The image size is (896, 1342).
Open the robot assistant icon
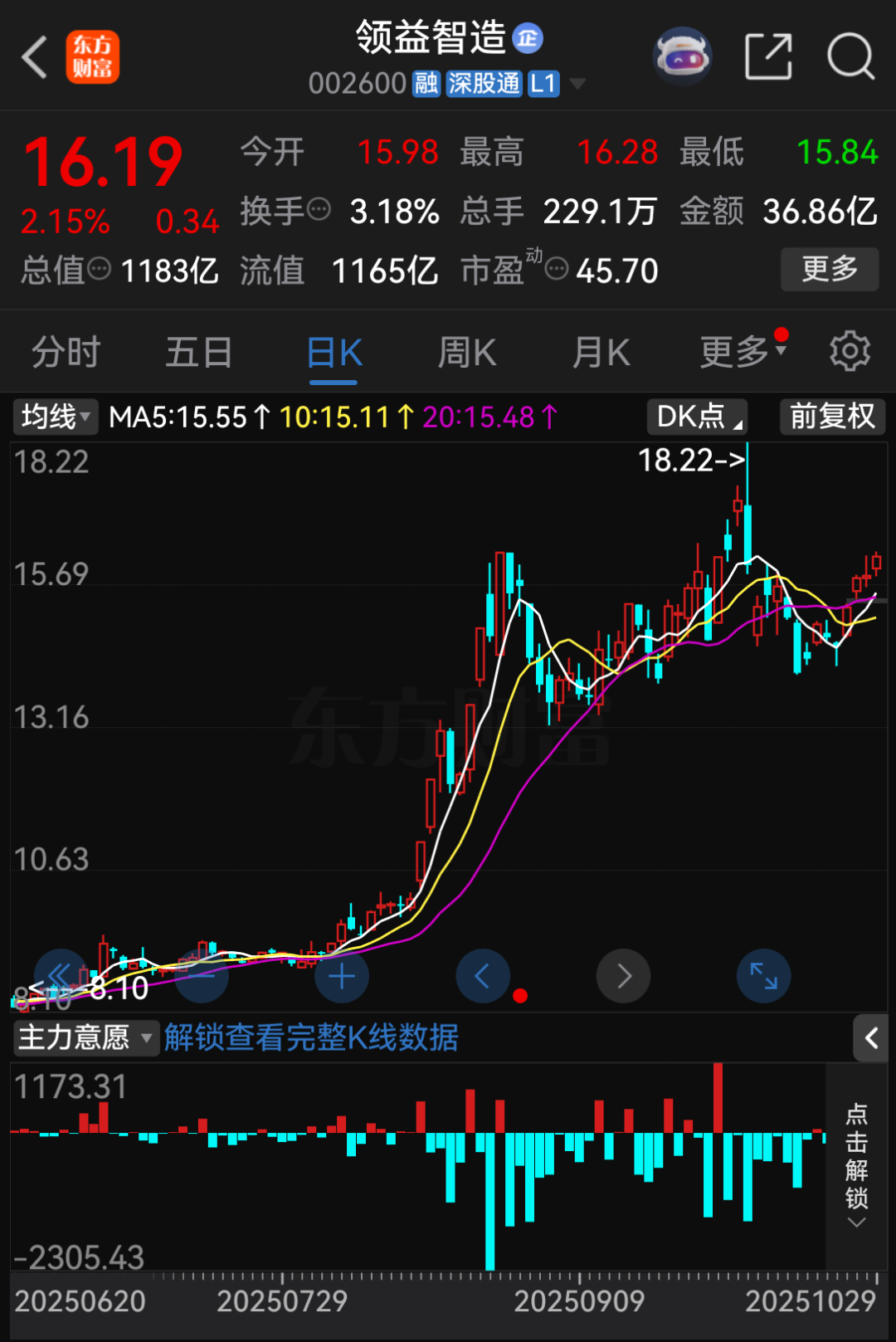tap(682, 57)
